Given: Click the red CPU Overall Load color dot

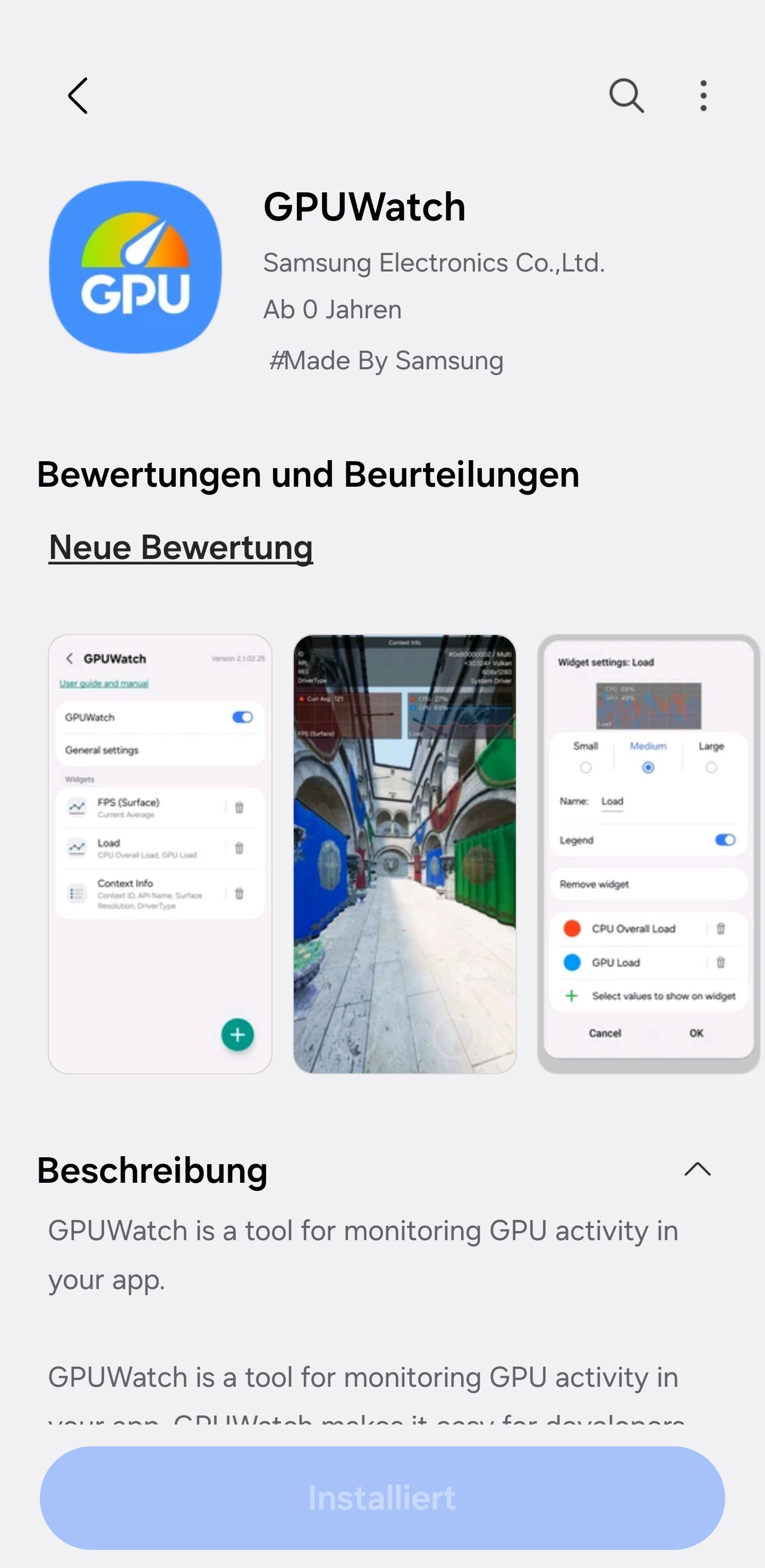Looking at the screenshot, I should [x=571, y=929].
